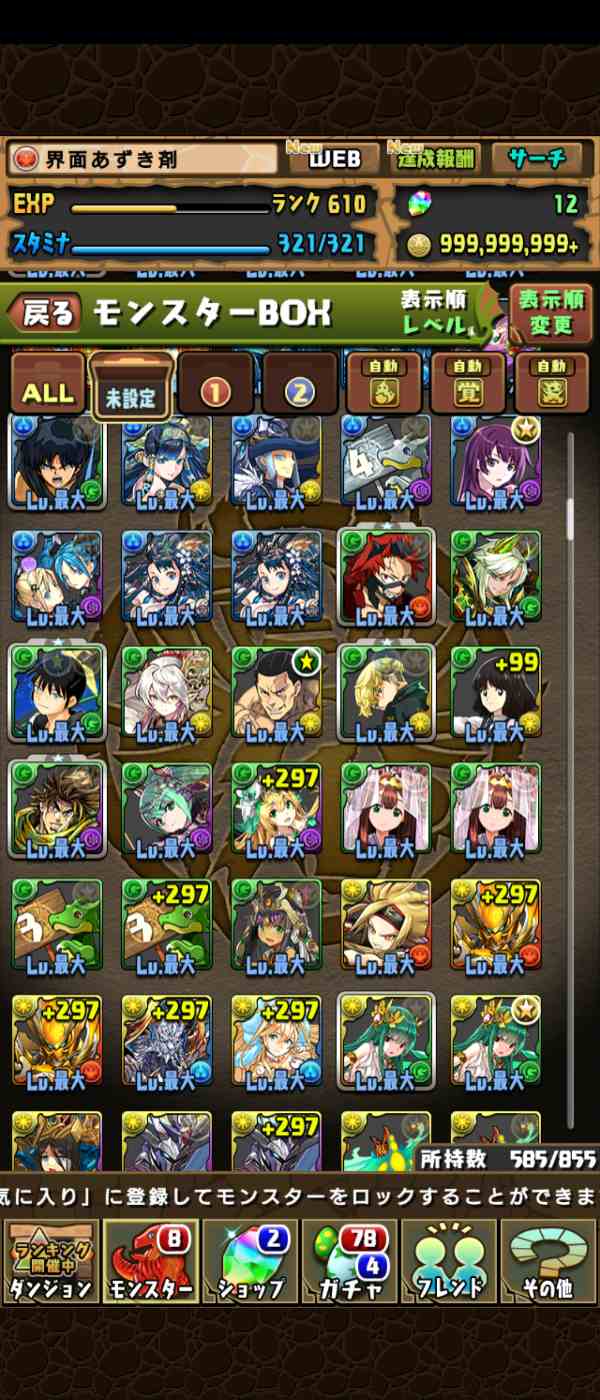Open the 自動 覚 auto-sort tab
Screen dimensions: 600x1400
click(468, 385)
